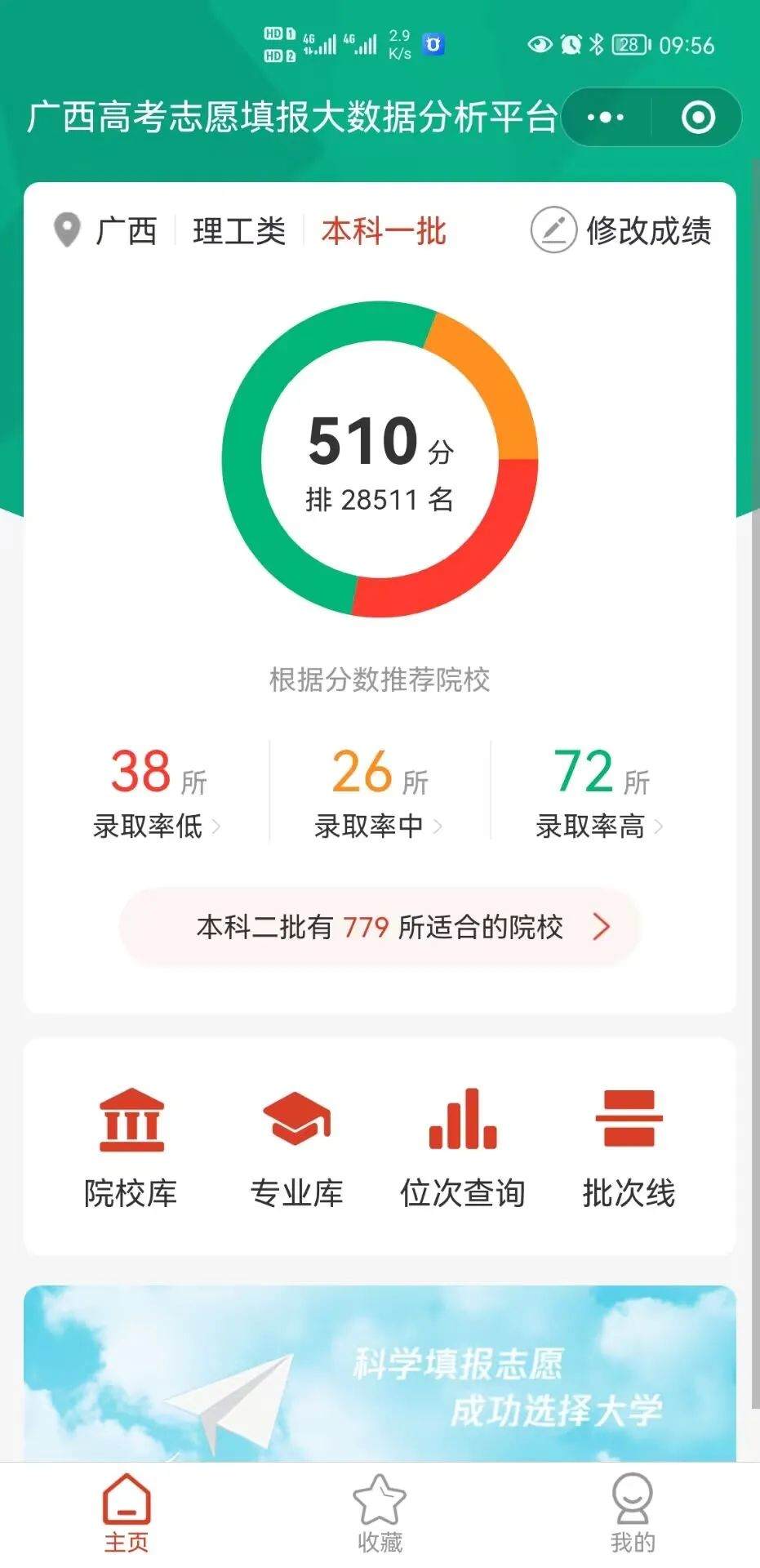Close the mini program with the circle button
Image resolution: width=760 pixels, height=1568 pixels.
click(698, 118)
